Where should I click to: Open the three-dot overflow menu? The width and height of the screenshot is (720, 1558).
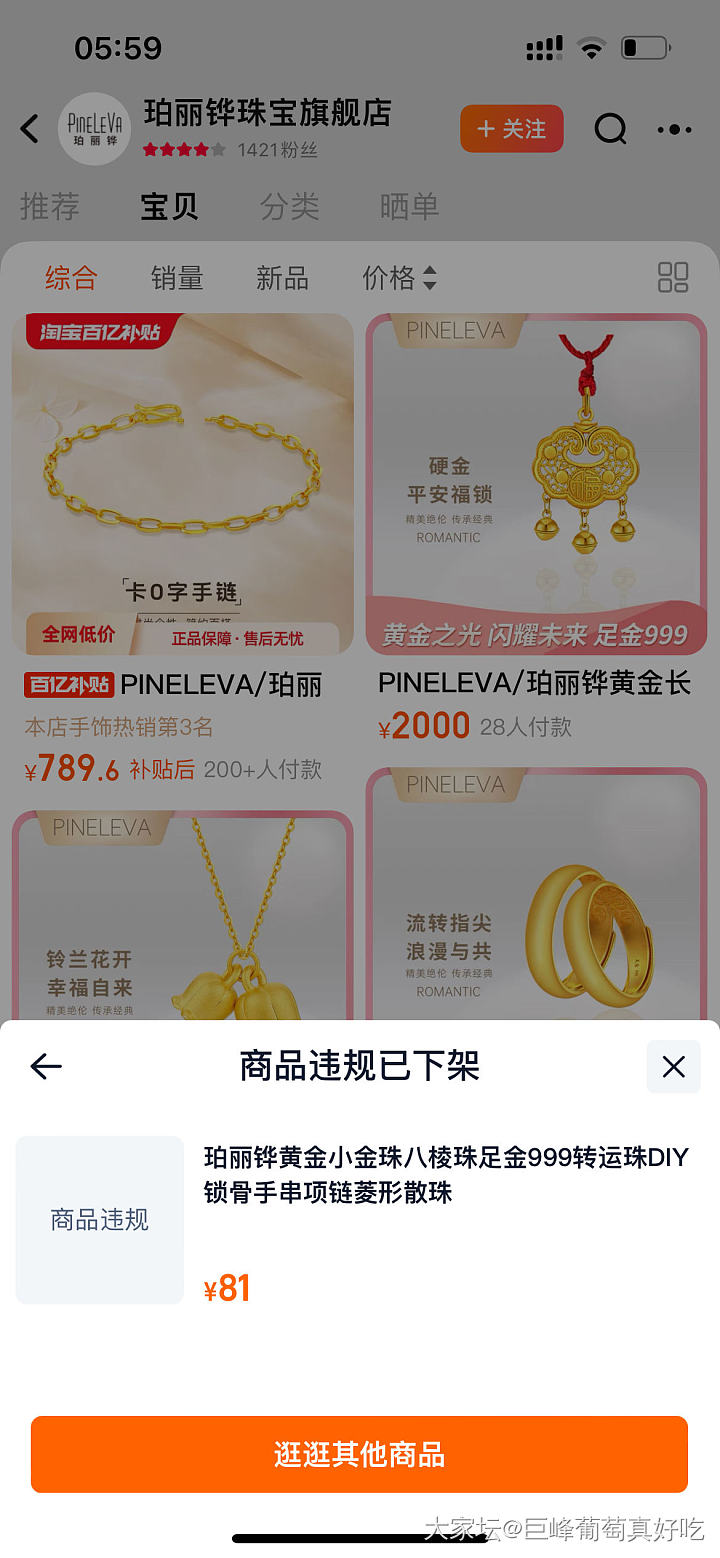pyautogui.click(x=674, y=129)
